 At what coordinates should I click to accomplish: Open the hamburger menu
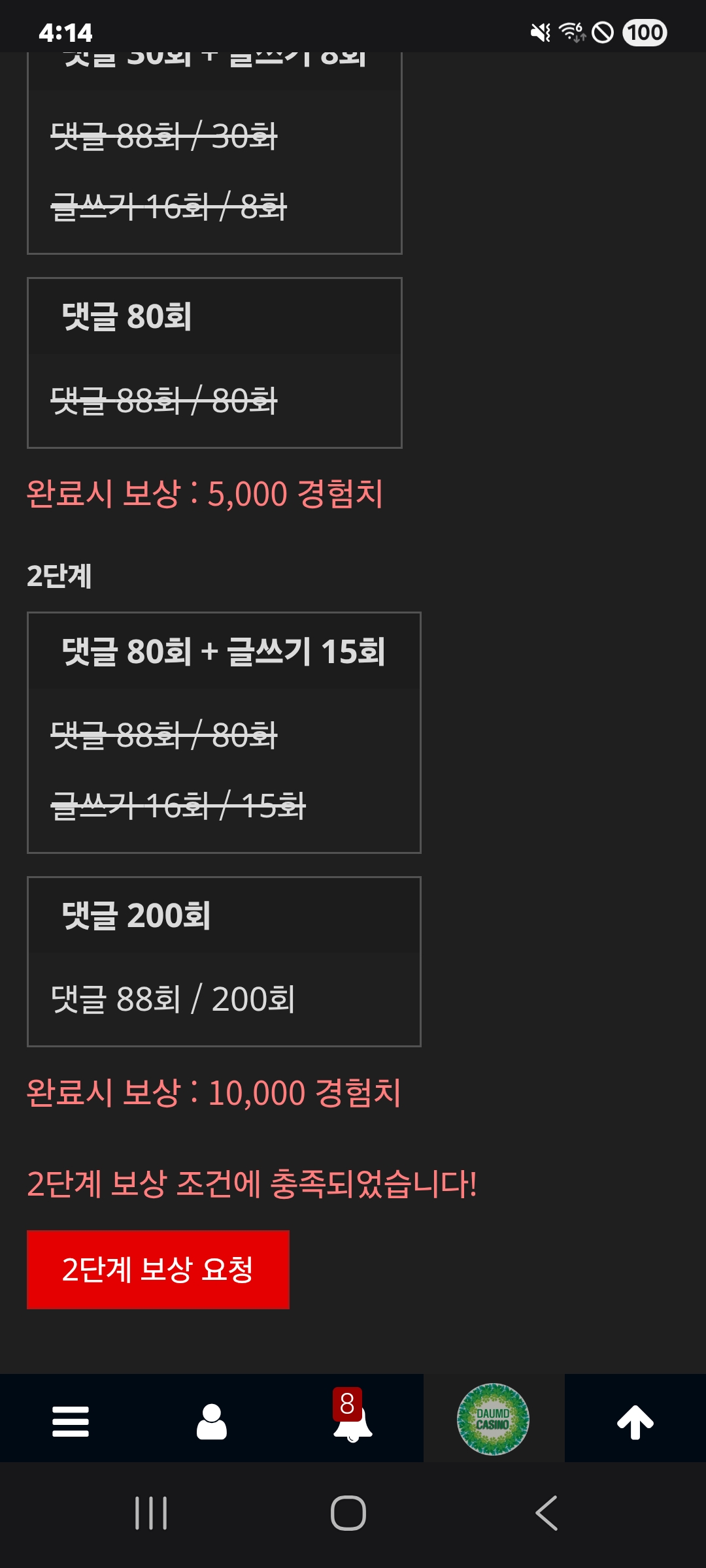click(x=71, y=1421)
